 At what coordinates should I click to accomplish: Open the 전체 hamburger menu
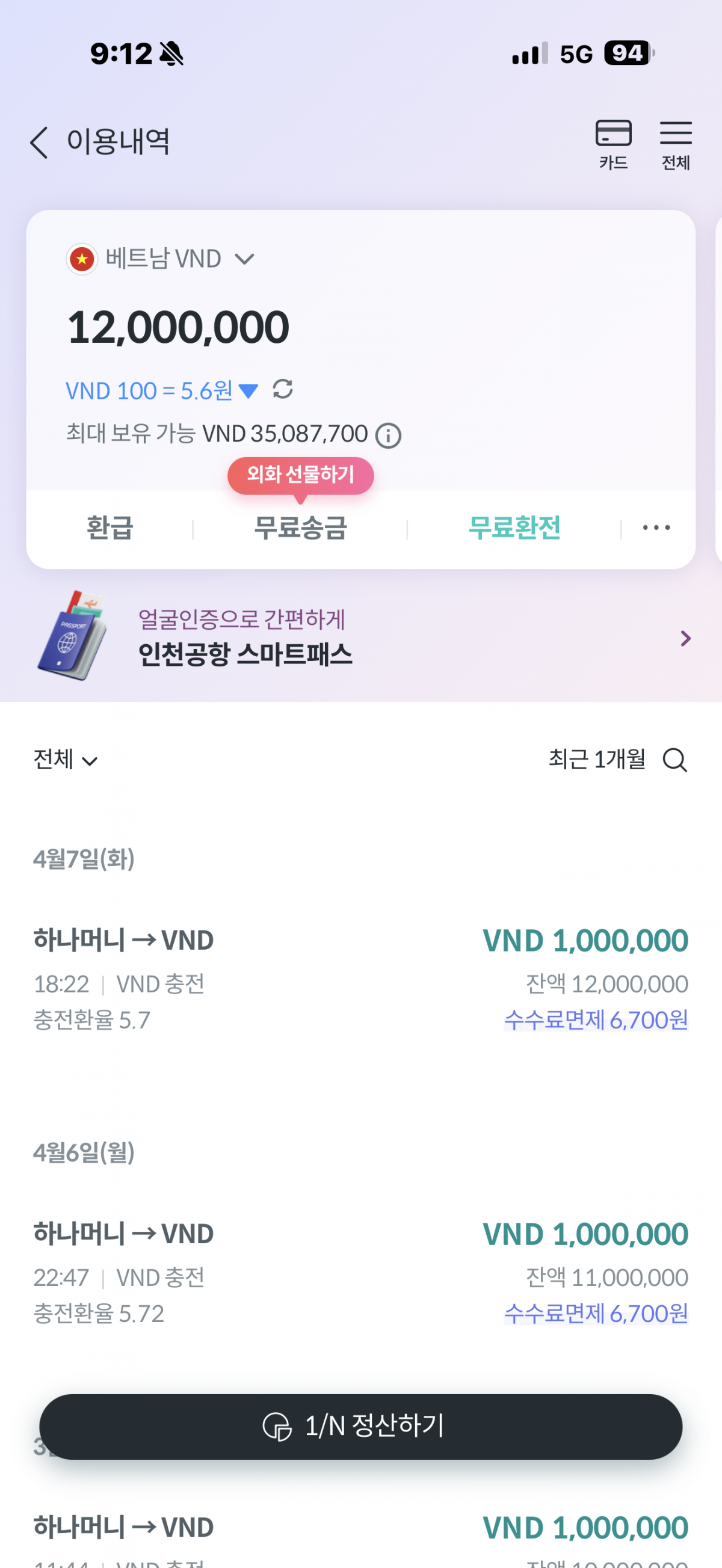[x=675, y=144]
